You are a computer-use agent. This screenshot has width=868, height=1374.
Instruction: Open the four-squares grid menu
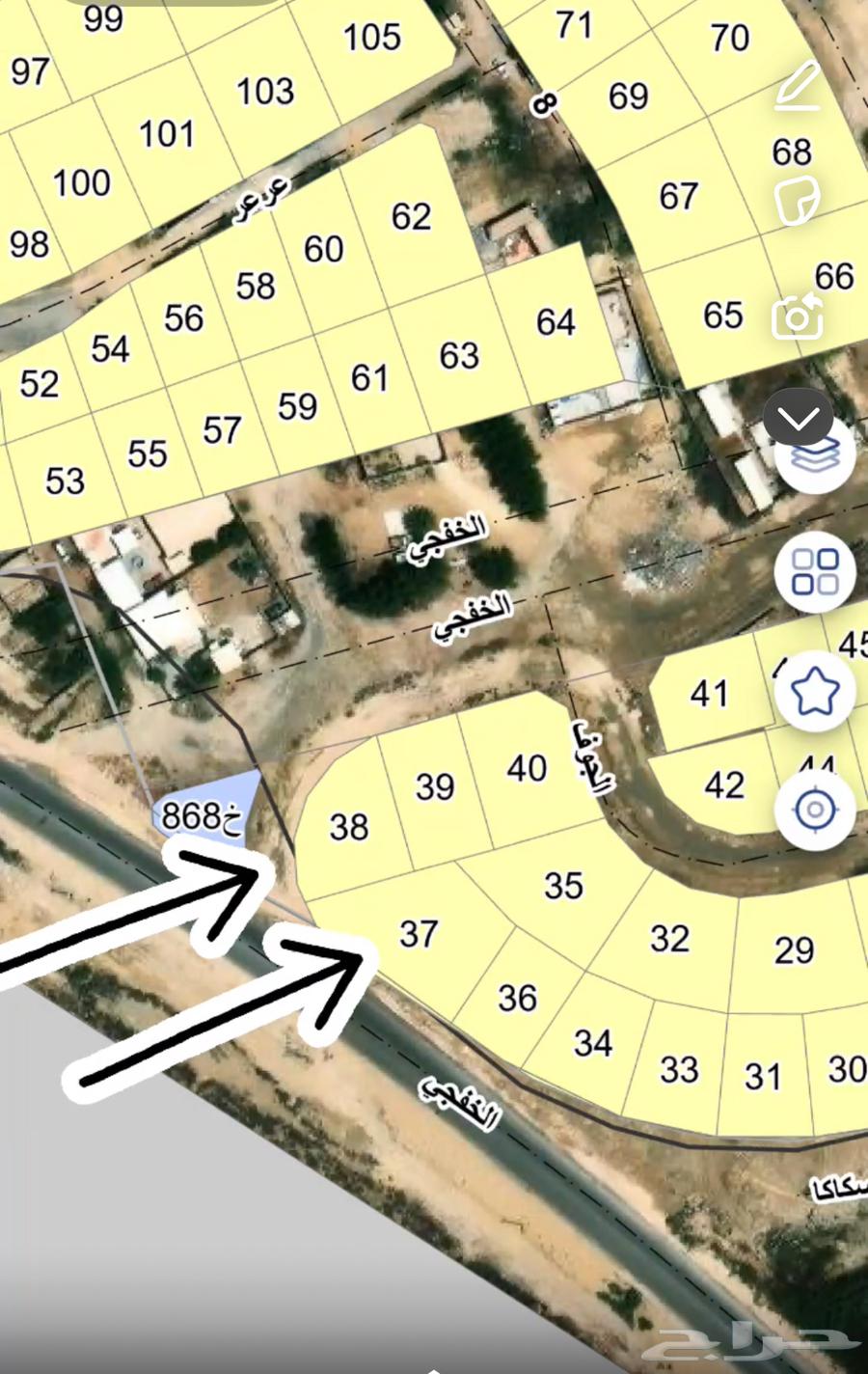(x=815, y=572)
